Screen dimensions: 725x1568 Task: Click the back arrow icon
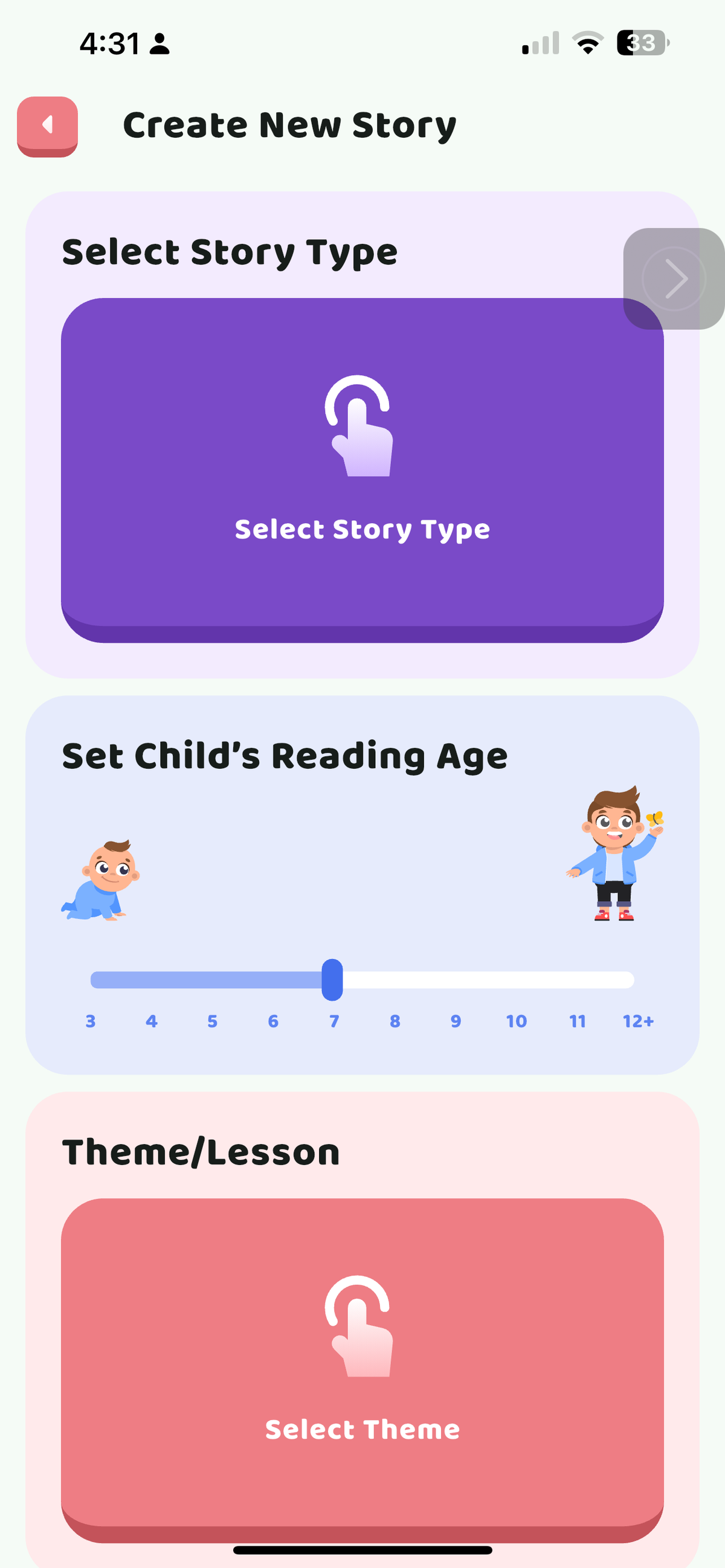48,123
